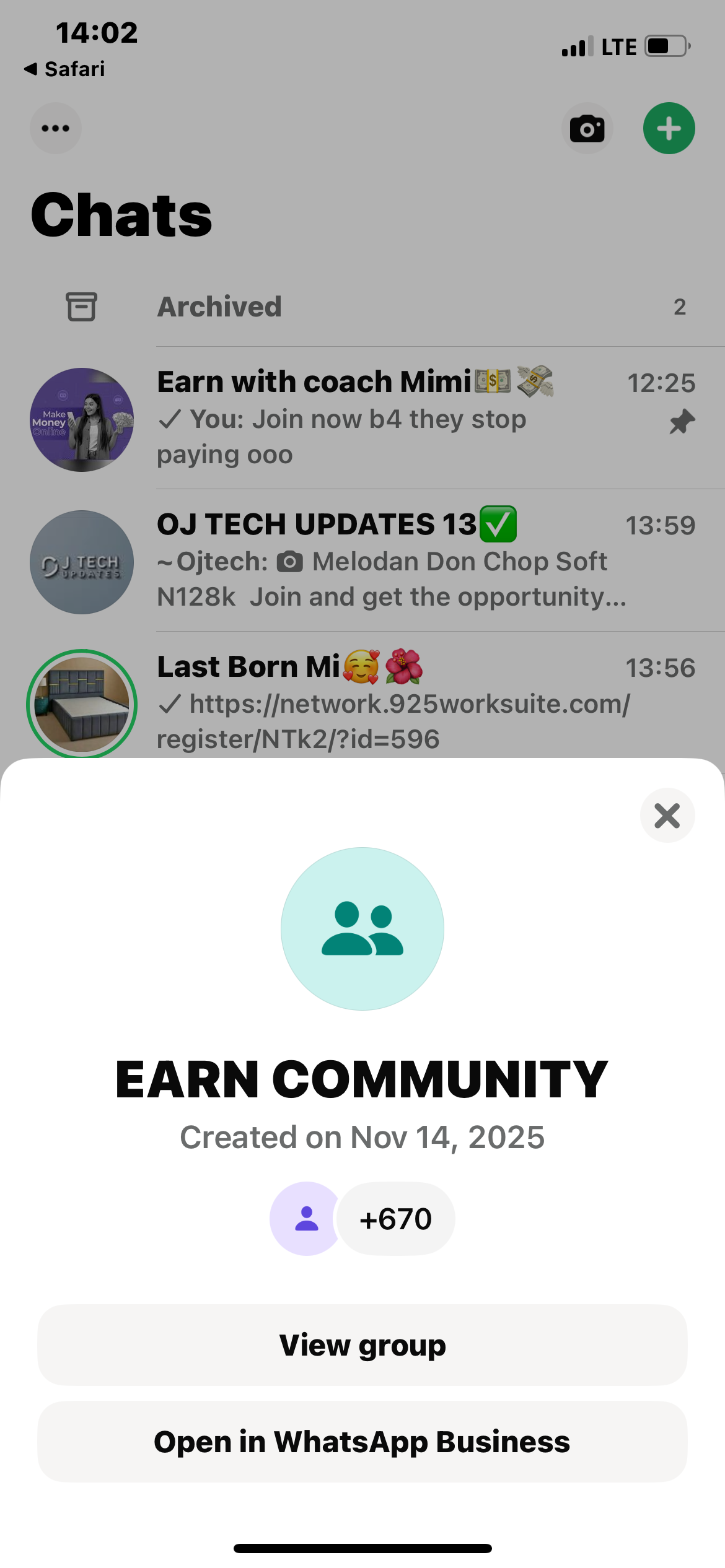Return to Safari via the back link
This screenshot has width=725, height=1568.
[x=64, y=69]
